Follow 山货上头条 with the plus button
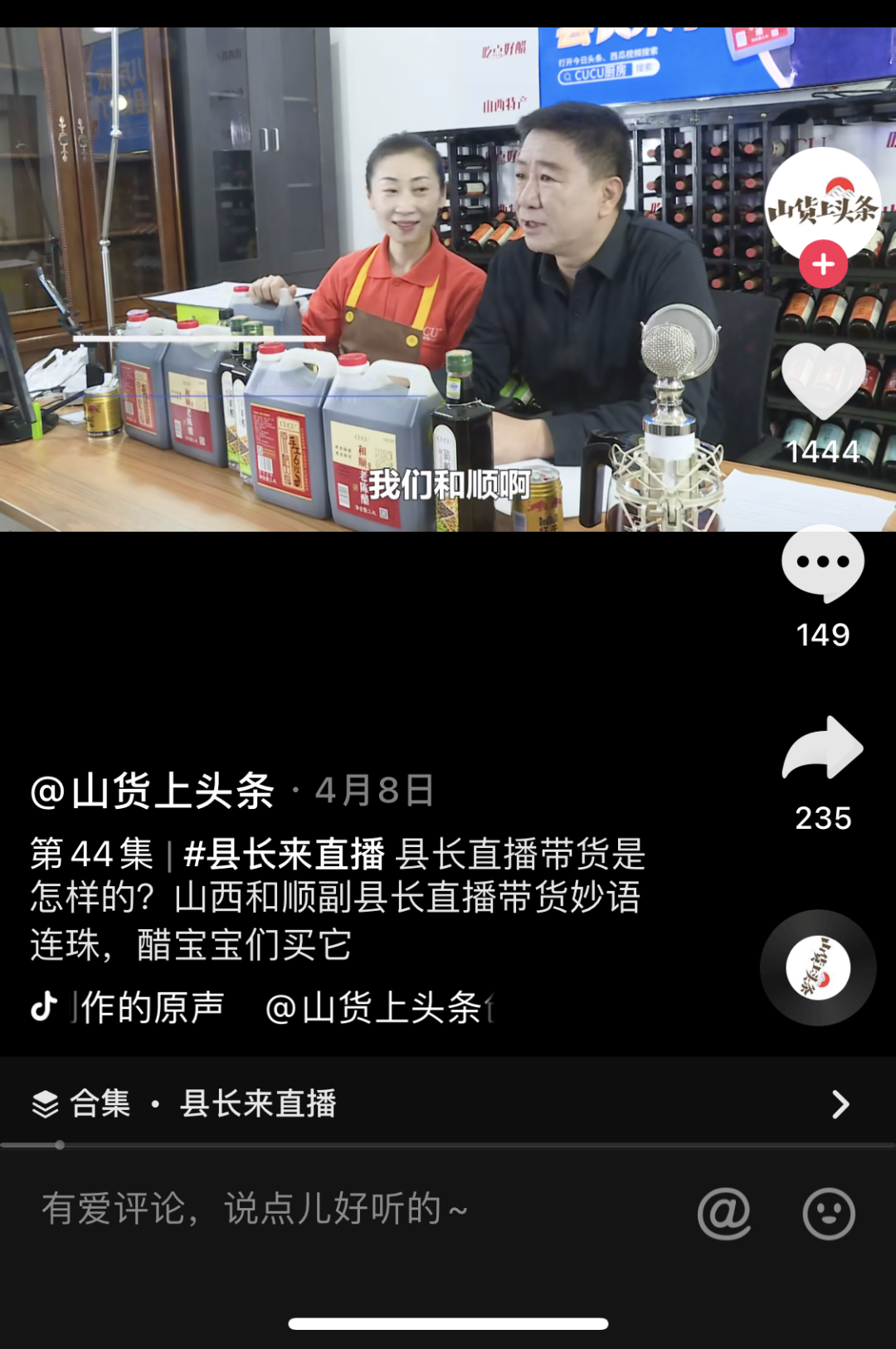896x1349 pixels. pyautogui.click(x=823, y=265)
